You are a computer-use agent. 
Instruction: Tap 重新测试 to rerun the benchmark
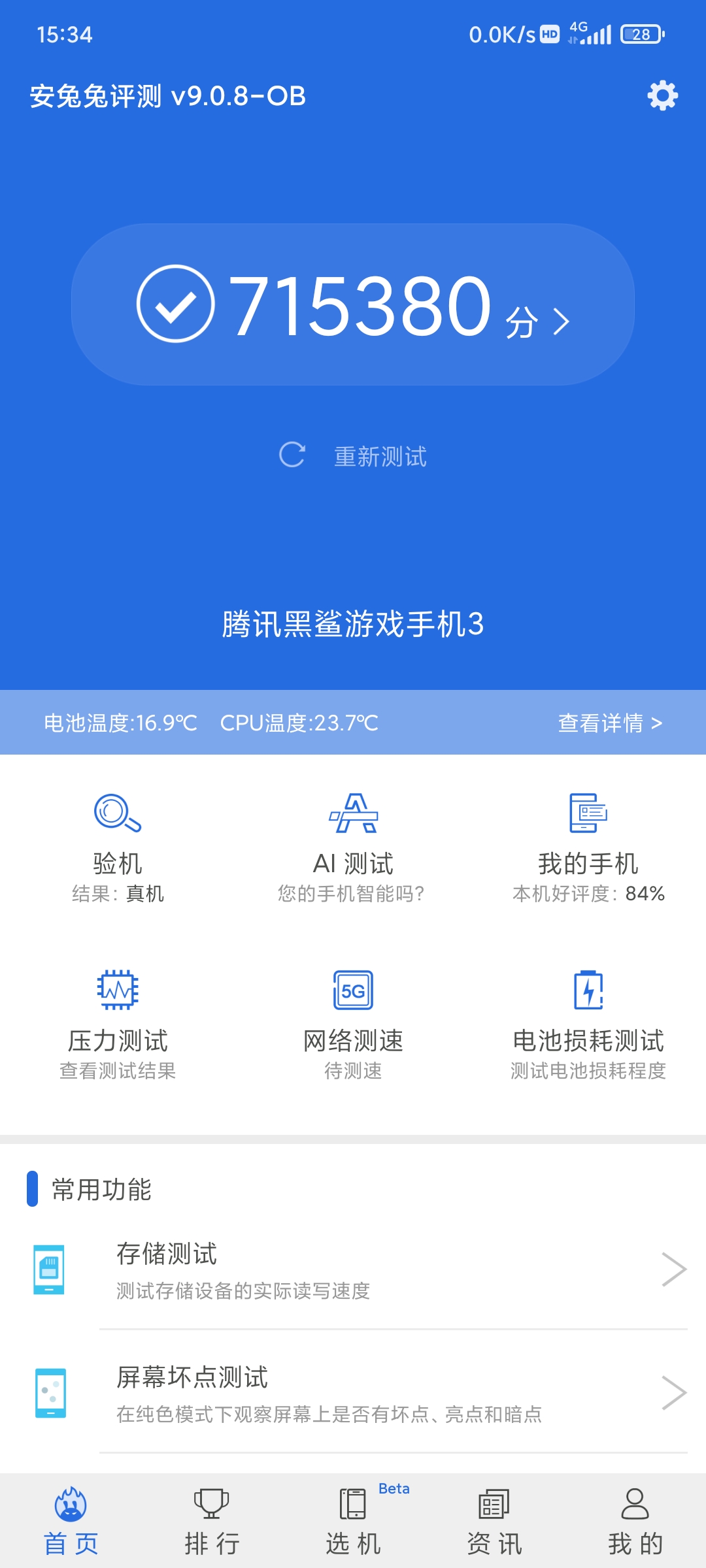(x=353, y=455)
